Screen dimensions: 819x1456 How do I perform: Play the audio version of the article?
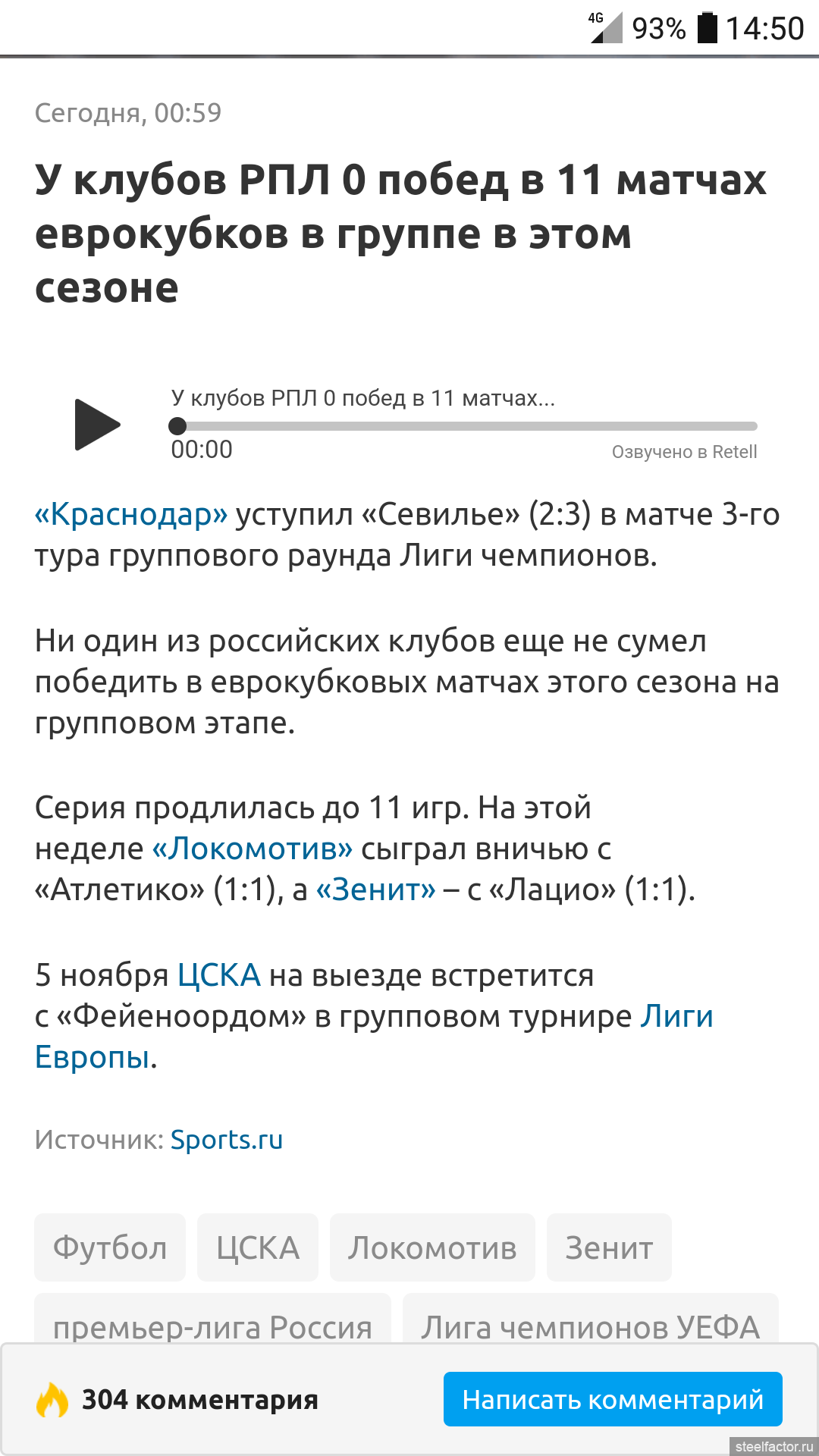click(x=97, y=425)
